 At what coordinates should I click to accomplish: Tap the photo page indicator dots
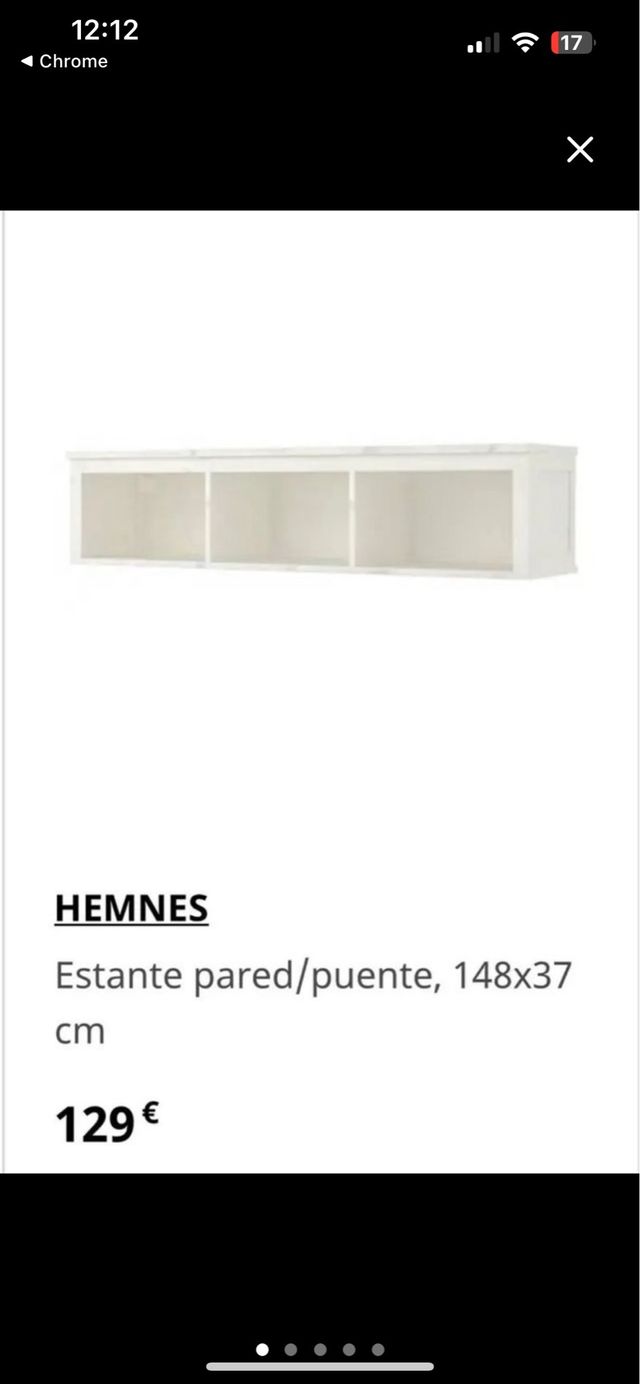click(320, 1349)
